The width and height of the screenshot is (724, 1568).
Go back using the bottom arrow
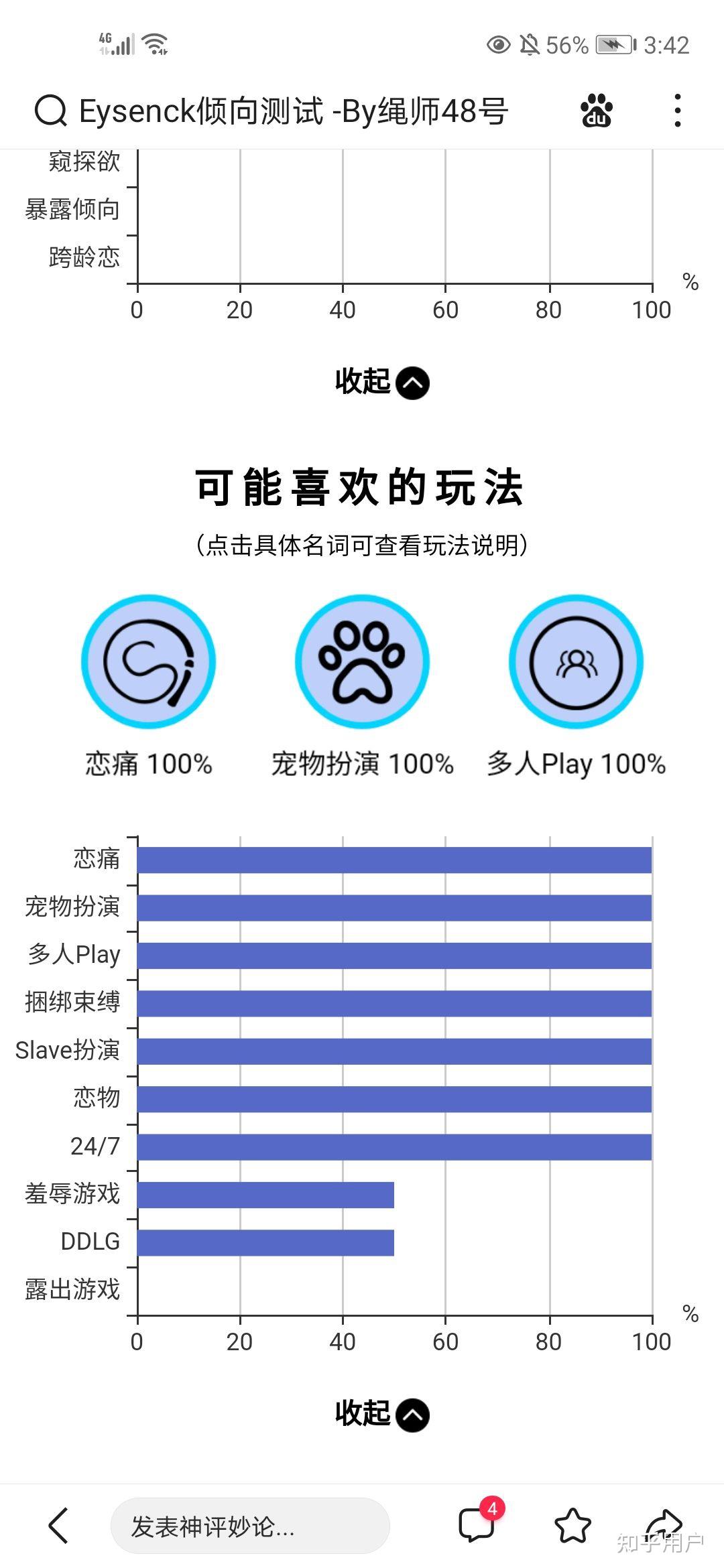click(x=59, y=1526)
